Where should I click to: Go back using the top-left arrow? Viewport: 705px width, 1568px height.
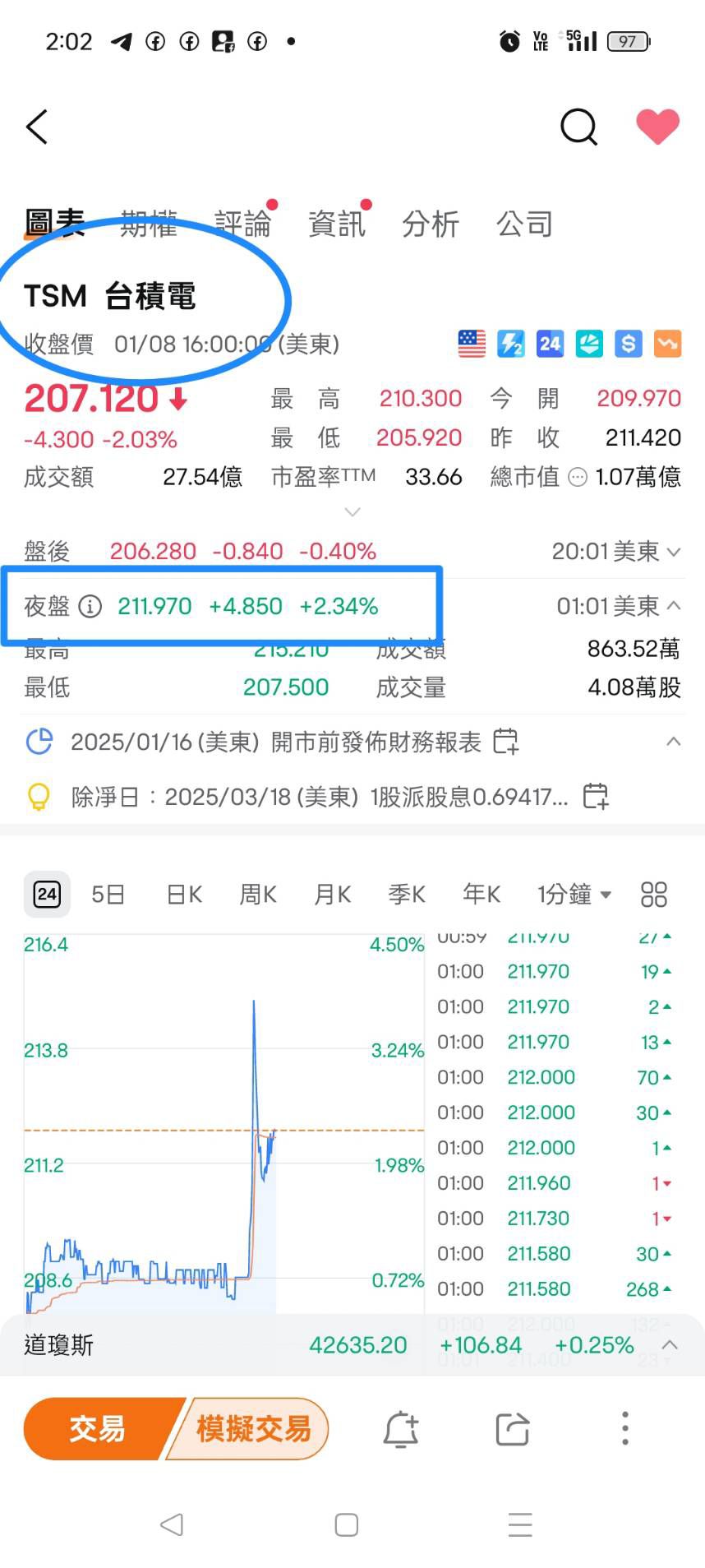37,127
